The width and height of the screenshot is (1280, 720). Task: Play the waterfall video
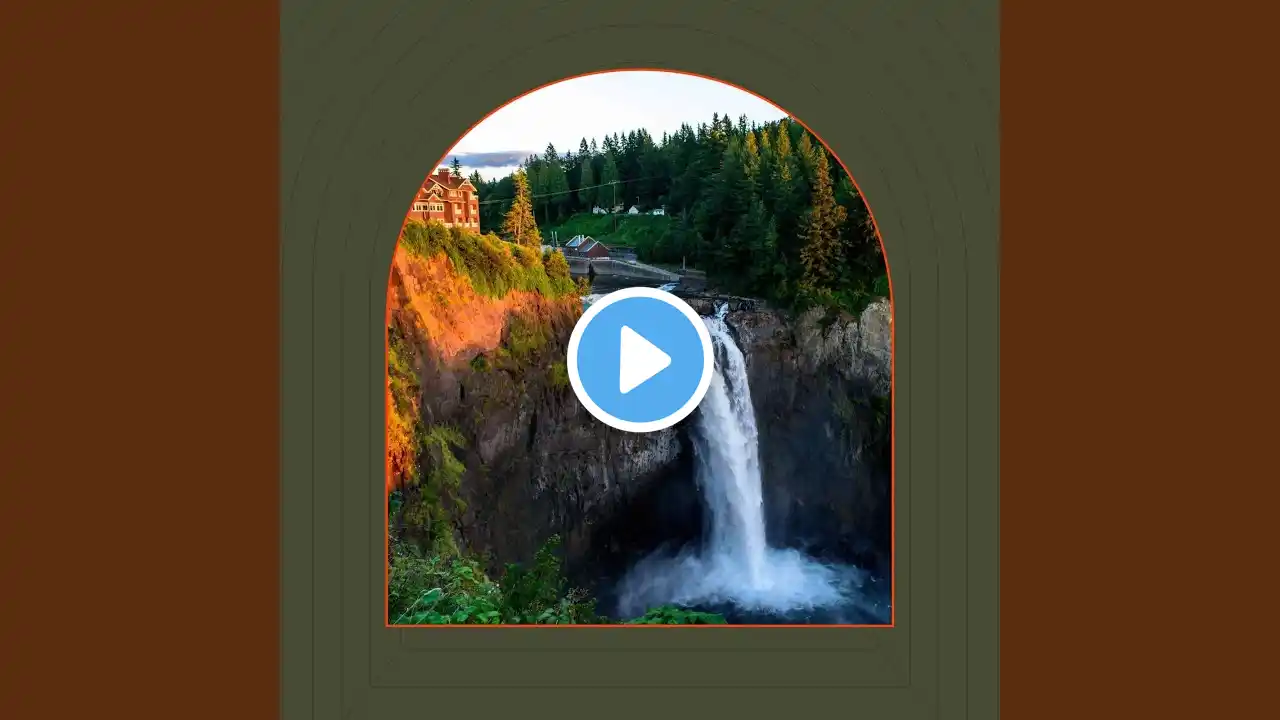point(640,360)
